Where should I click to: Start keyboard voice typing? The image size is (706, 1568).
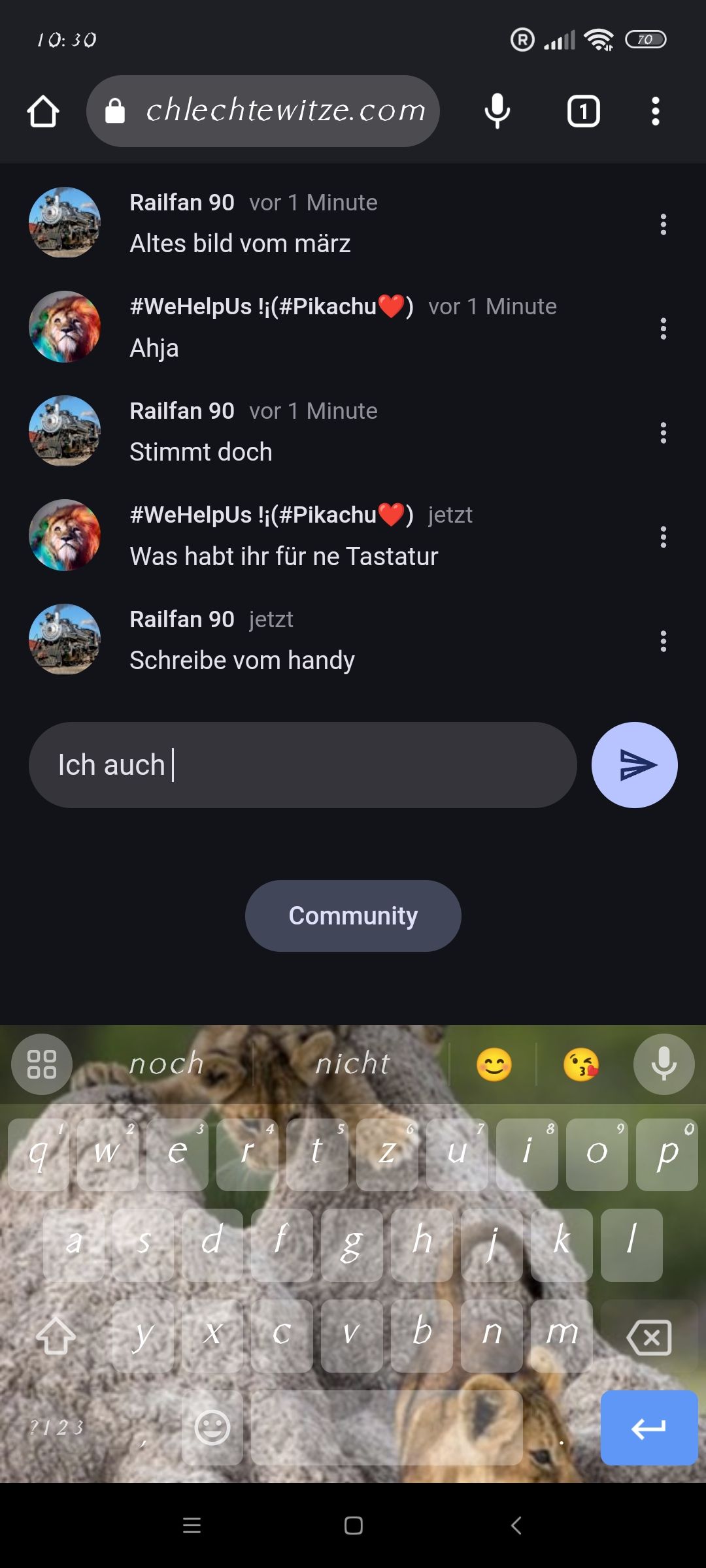(x=664, y=1064)
